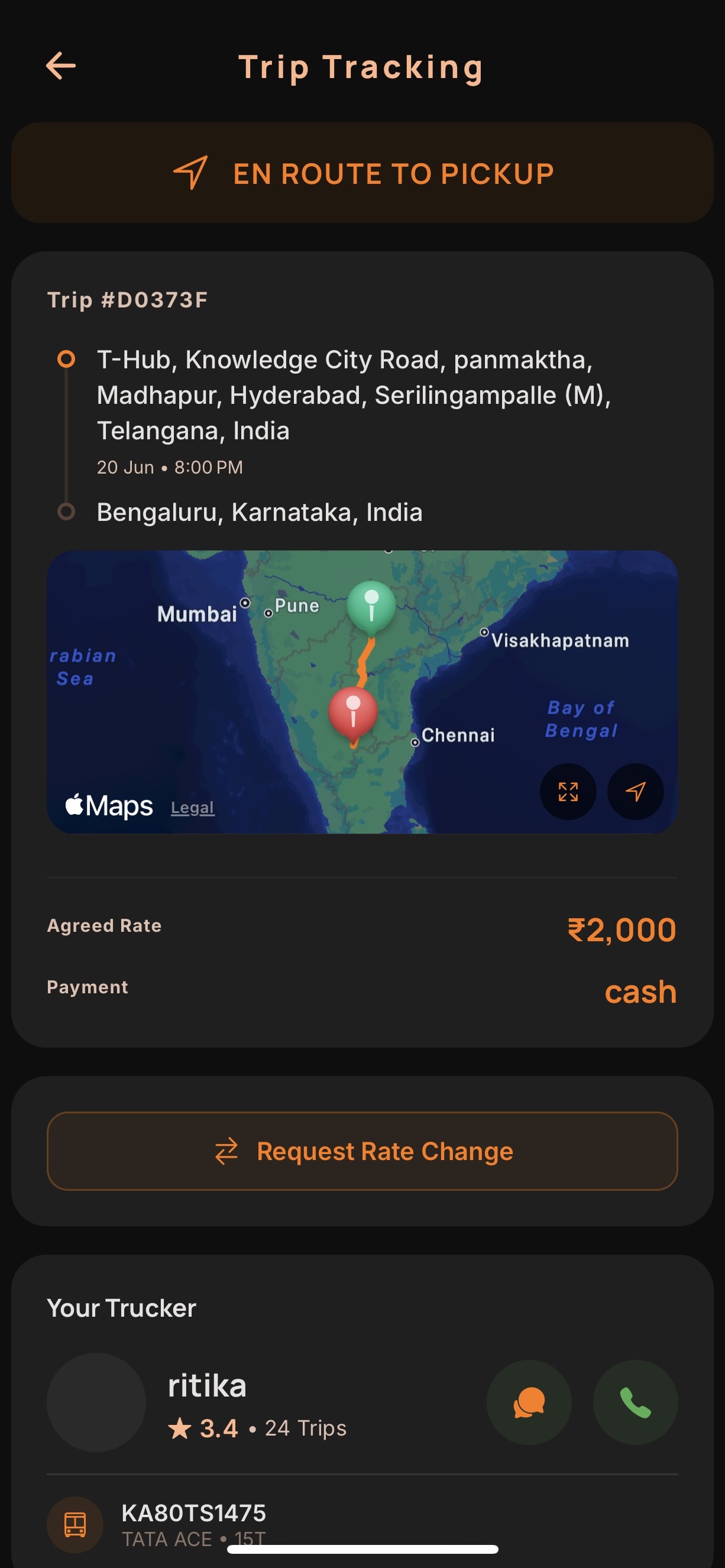725x1568 pixels.
Task: Tap Request Rate Change button
Action: point(362,1151)
